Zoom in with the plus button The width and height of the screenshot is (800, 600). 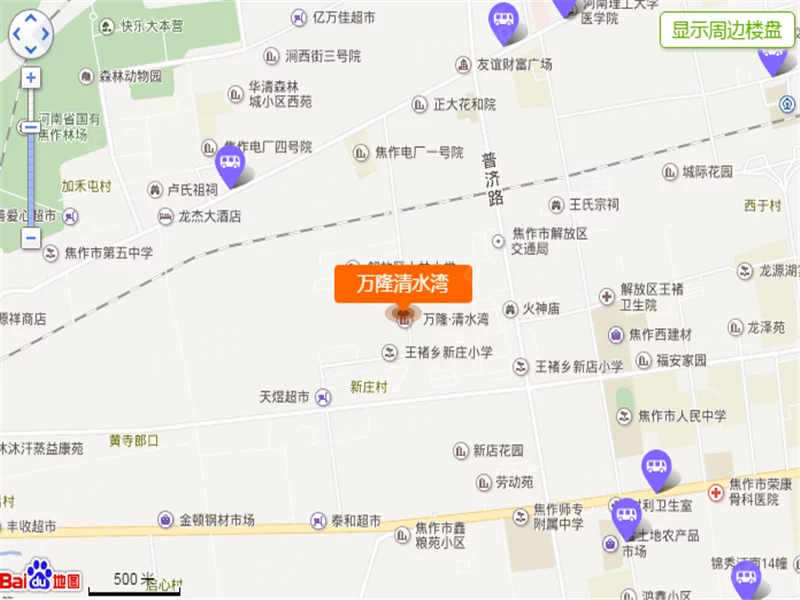[x=31, y=77]
